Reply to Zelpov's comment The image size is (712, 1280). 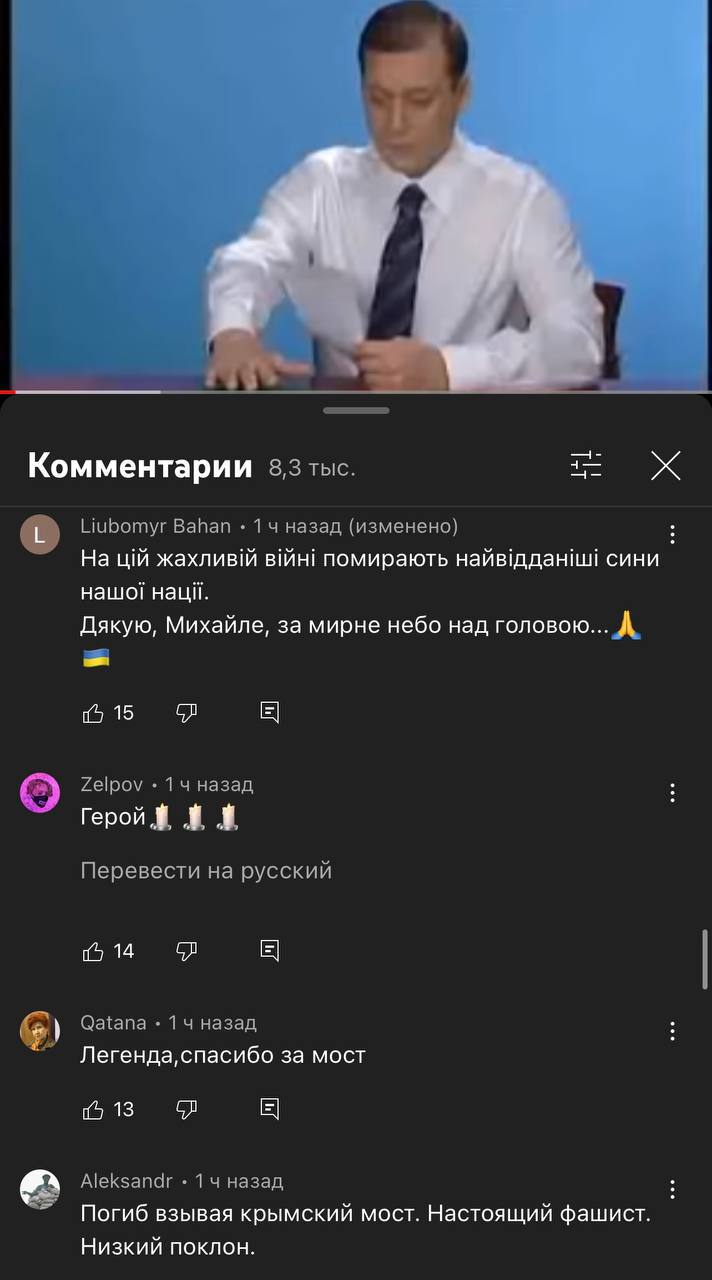point(269,951)
